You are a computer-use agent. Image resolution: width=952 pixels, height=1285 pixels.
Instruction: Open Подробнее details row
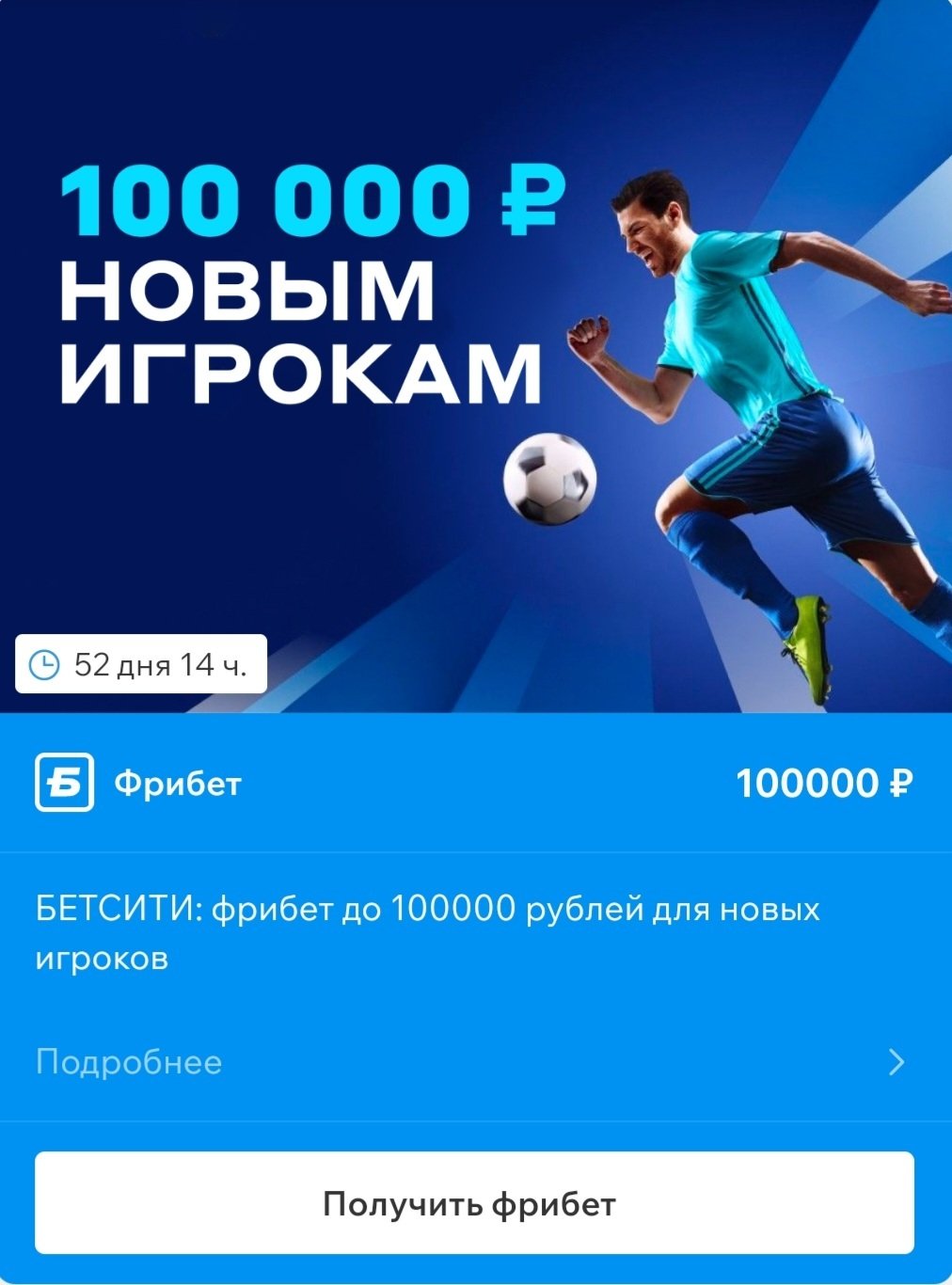(x=474, y=1062)
